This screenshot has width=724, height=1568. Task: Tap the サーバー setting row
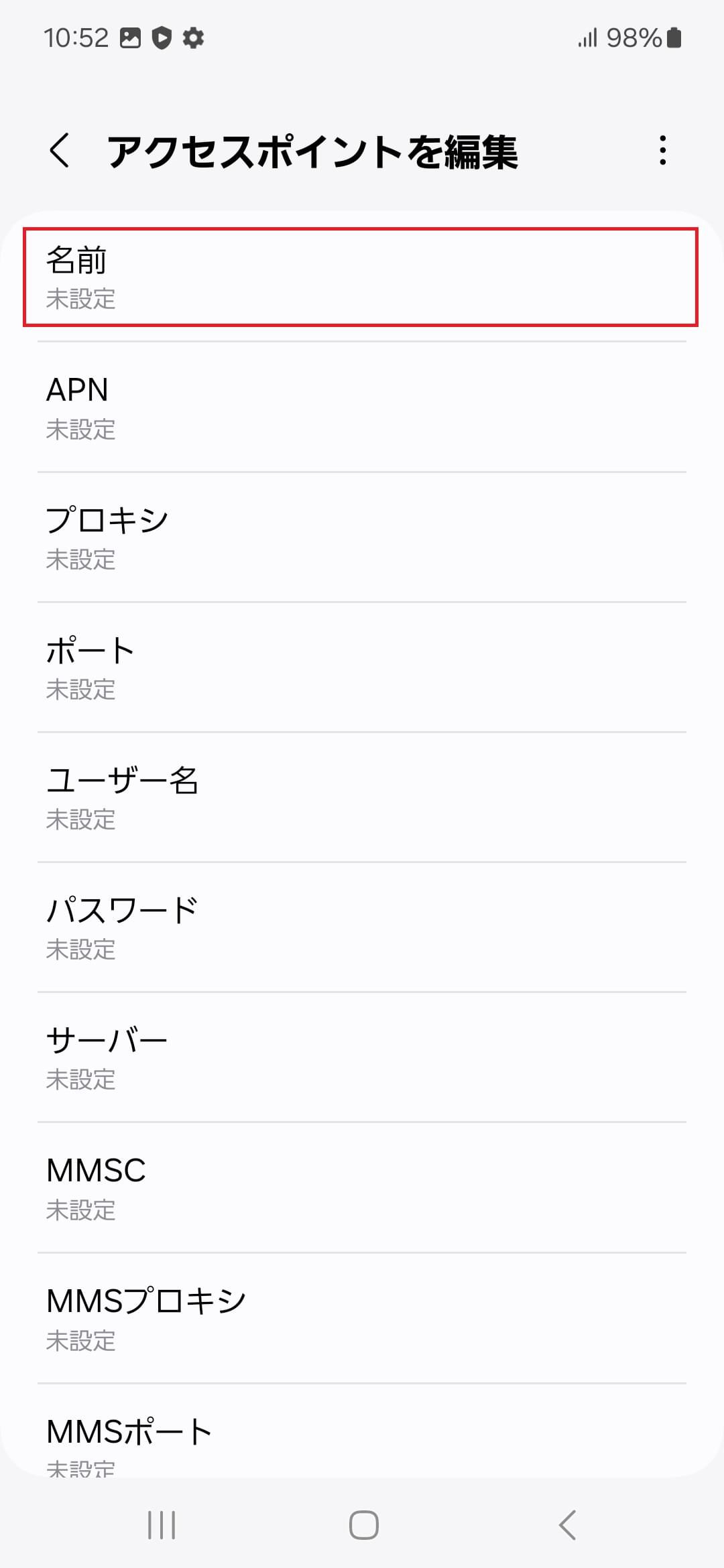(362, 1057)
